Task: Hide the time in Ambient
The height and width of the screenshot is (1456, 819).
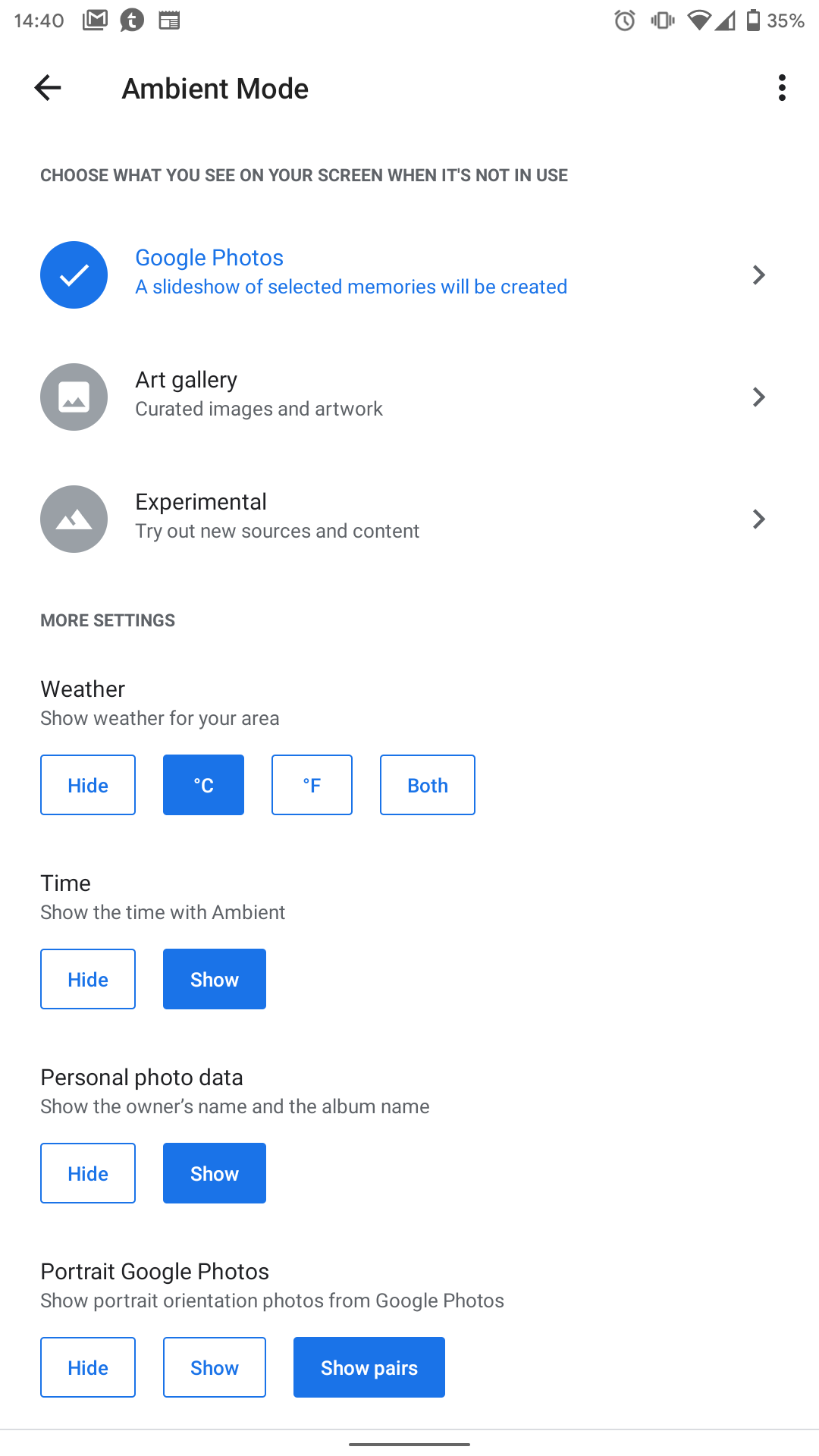Action: 88,979
